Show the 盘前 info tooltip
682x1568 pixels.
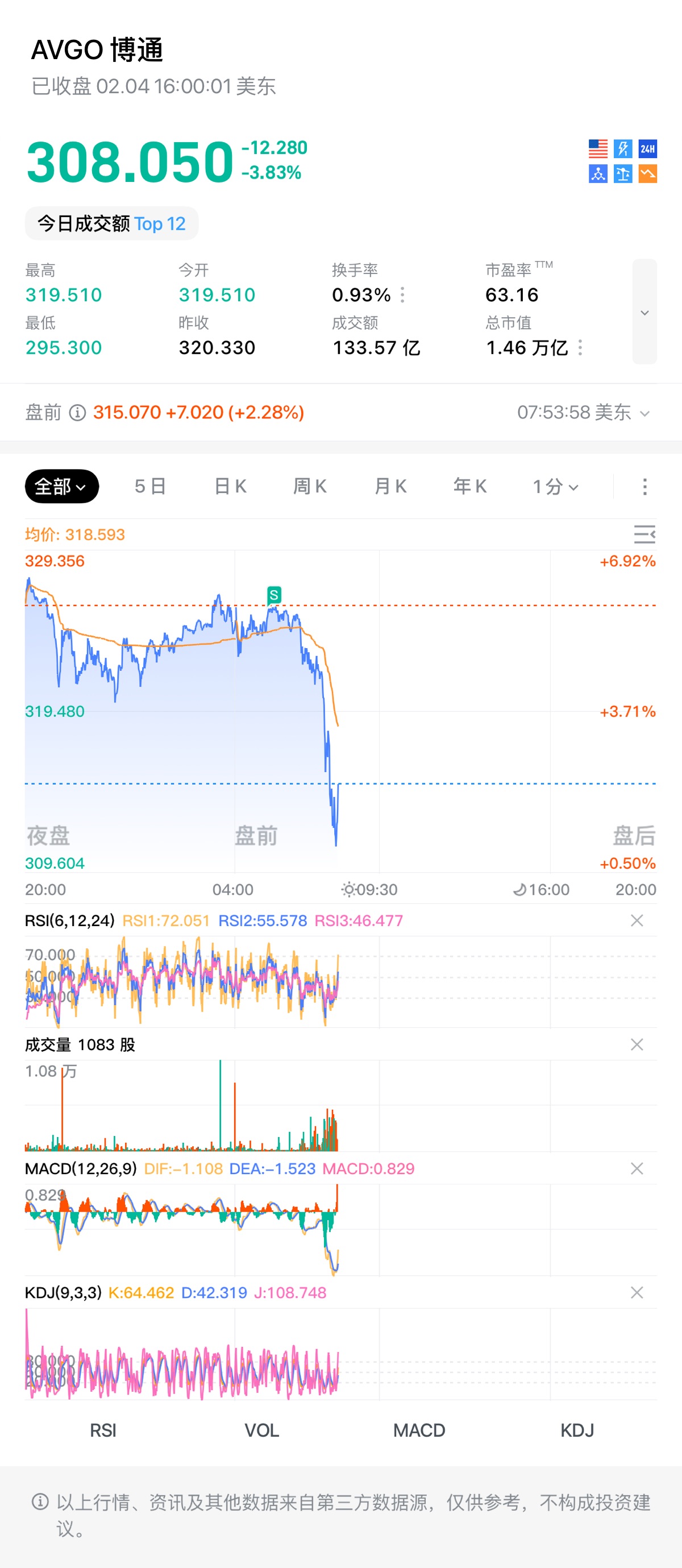point(77,413)
